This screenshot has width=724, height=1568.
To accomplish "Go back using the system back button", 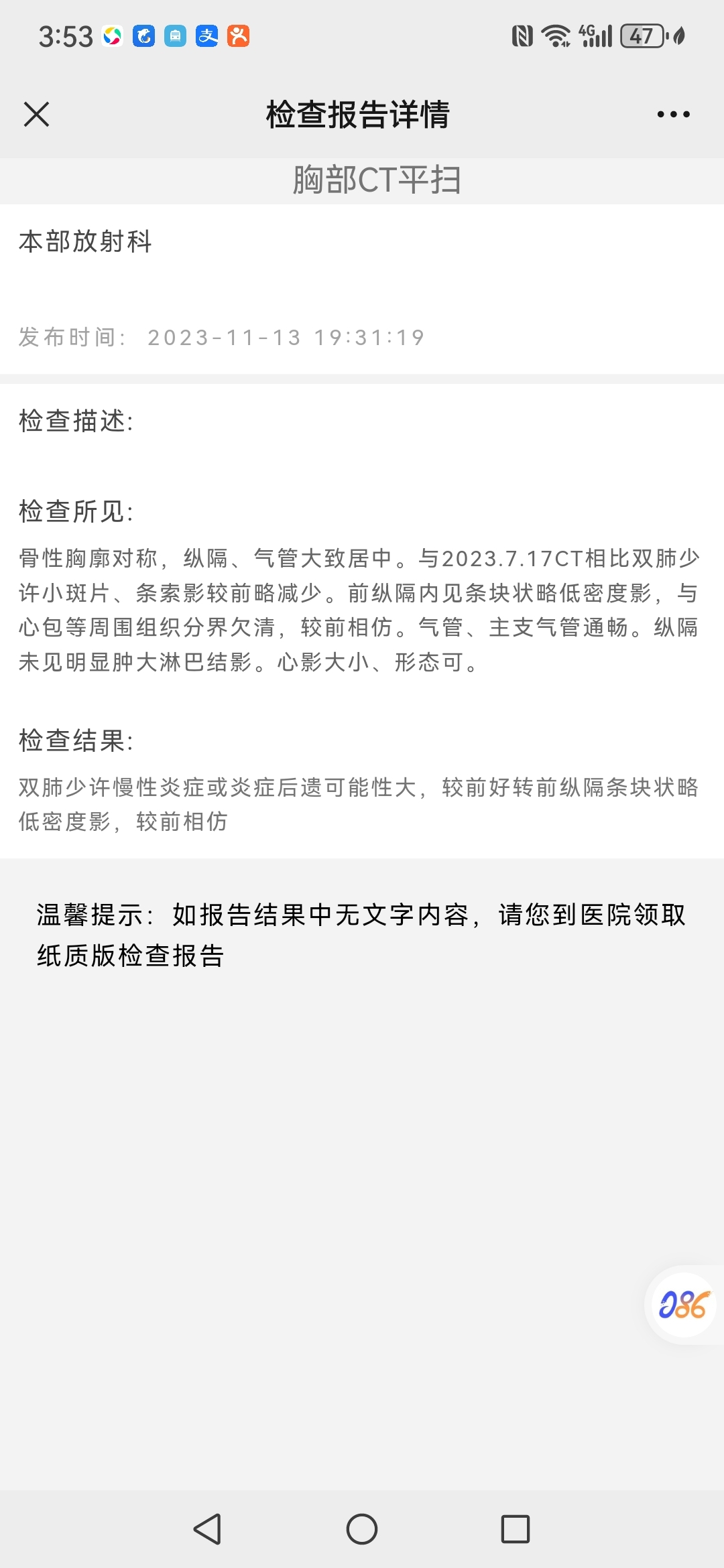I will point(208,1529).
